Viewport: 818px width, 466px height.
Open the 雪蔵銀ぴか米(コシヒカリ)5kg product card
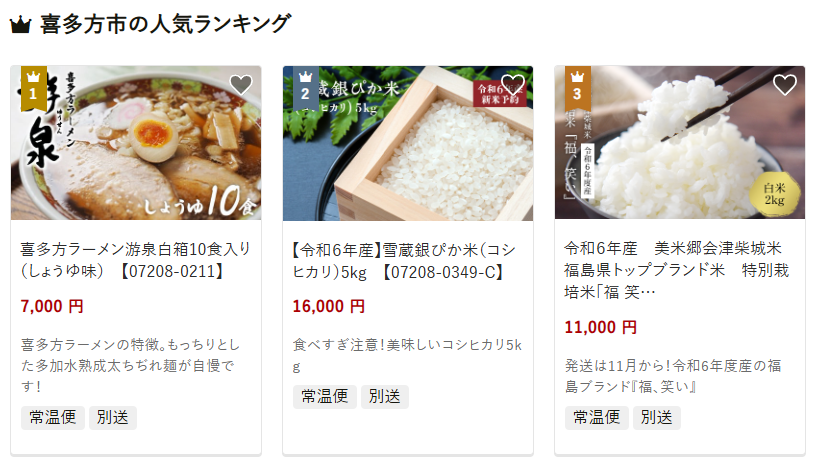pyautogui.click(x=407, y=259)
